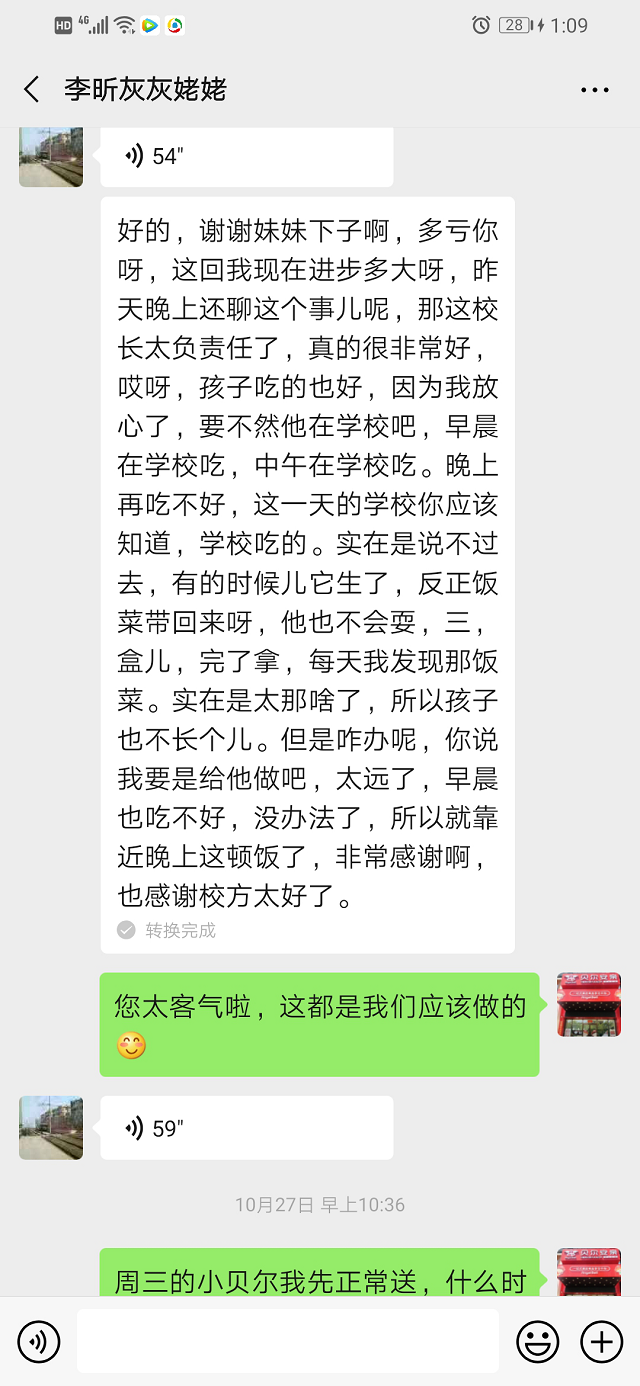Open the emoji picker
Viewport: 640px width, 1386px height.
coord(537,1341)
